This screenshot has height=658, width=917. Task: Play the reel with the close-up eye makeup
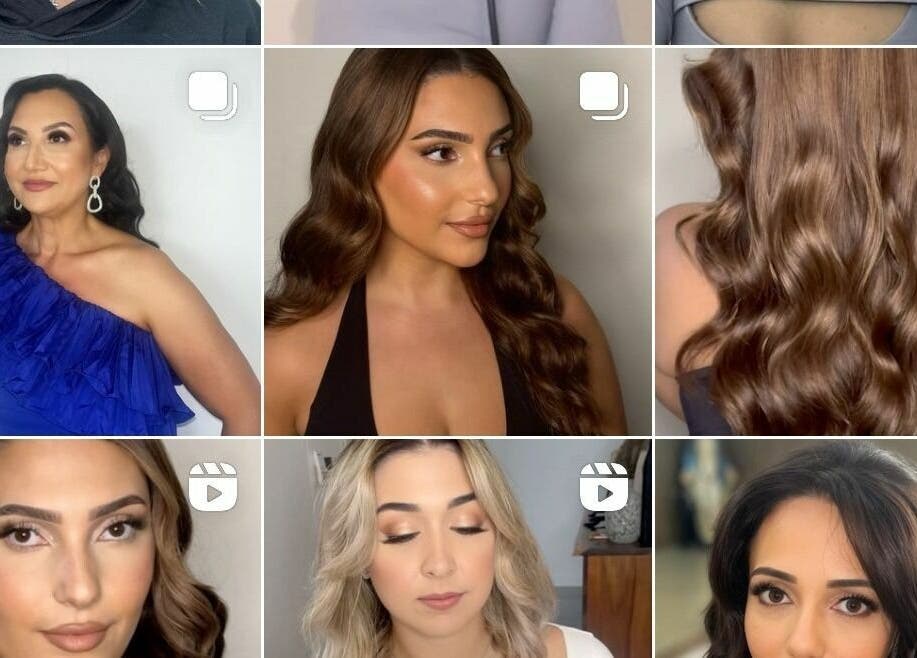click(x=129, y=548)
